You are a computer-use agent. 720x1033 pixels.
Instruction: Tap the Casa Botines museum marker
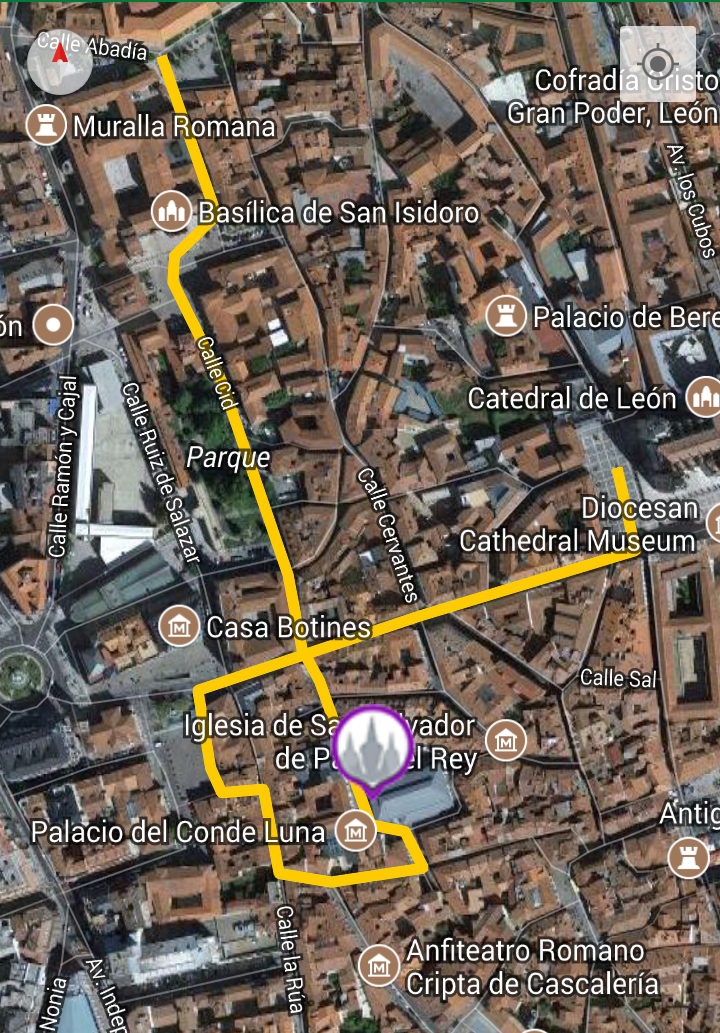coord(179,627)
